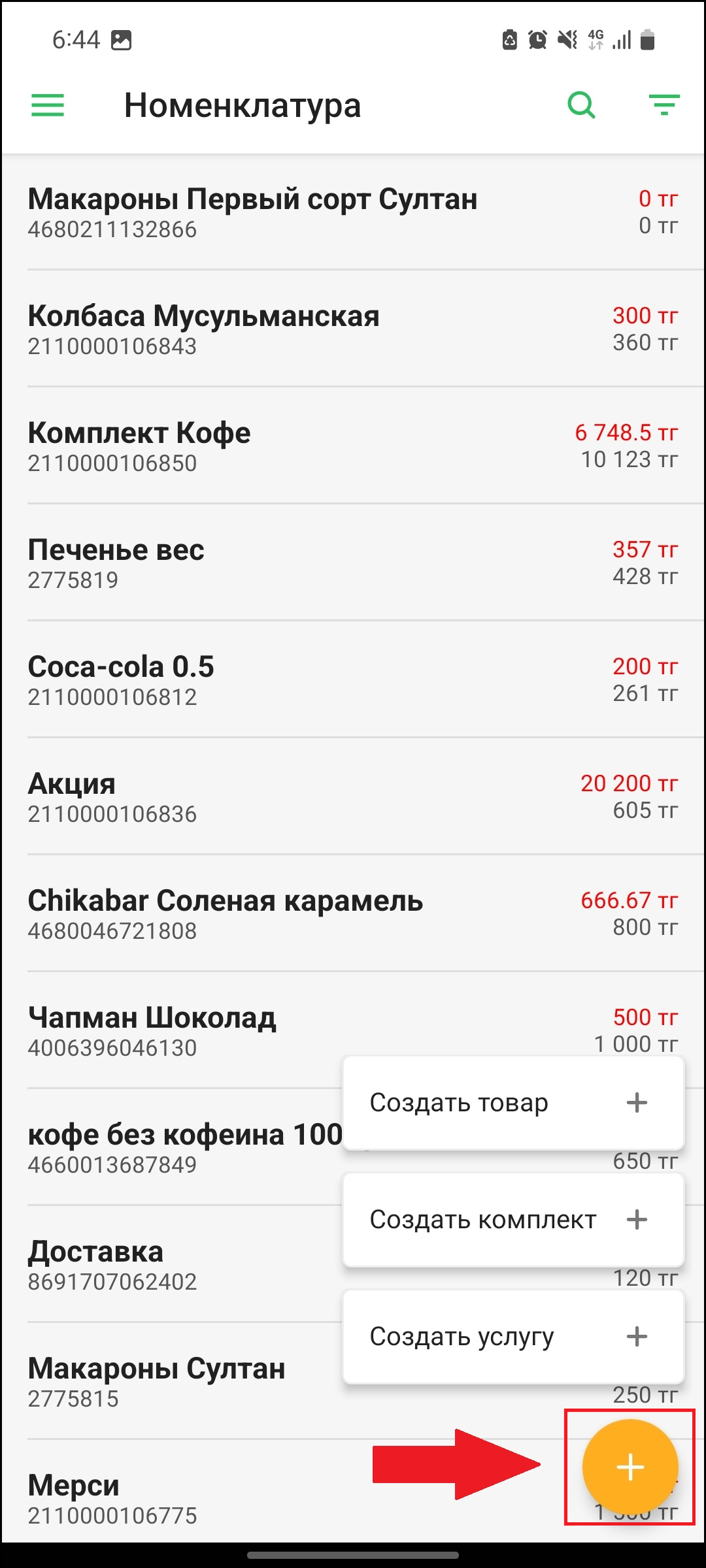
Task: Open Макароны Султан item
Action: 157,1382
